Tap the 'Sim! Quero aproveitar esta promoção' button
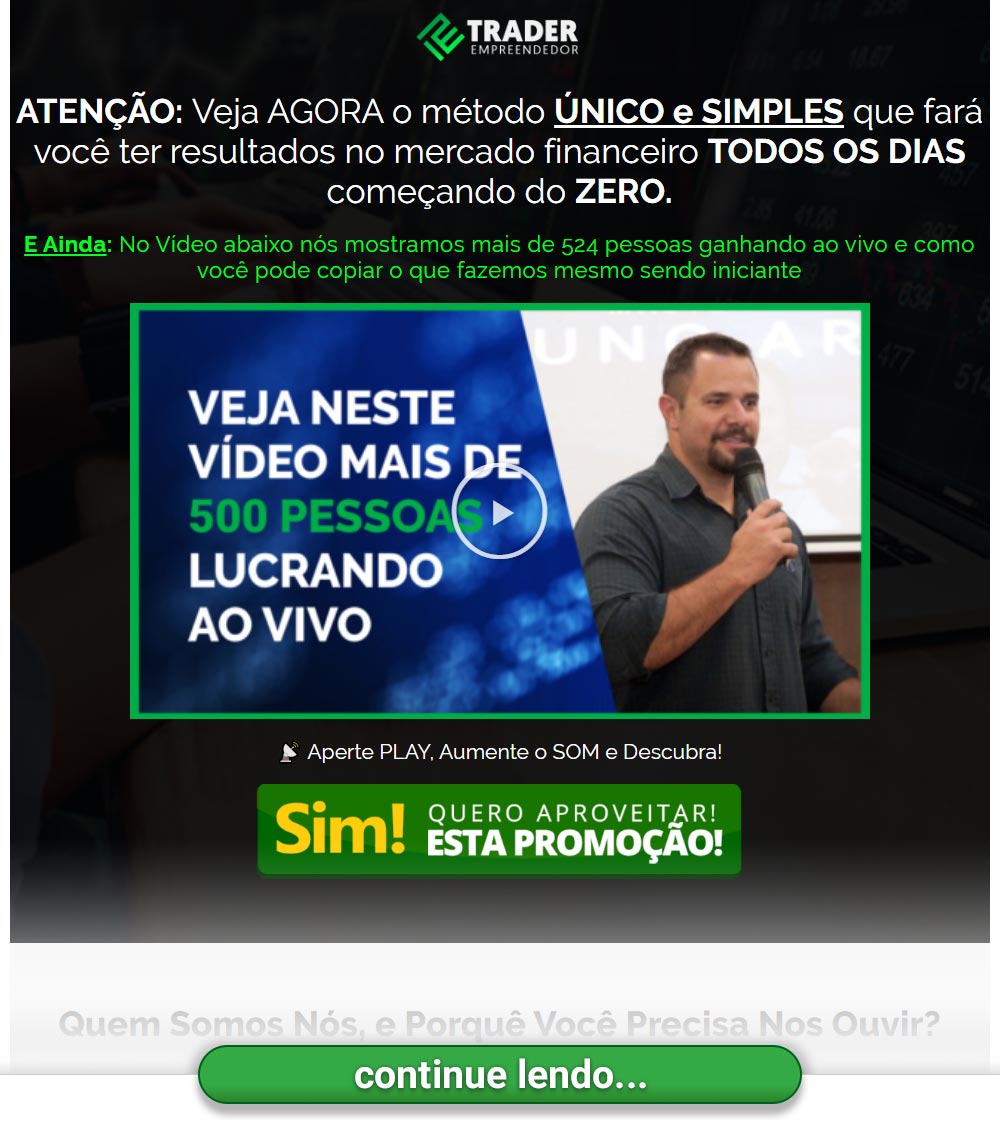Viewport: 1000px width, 1147px height. pos(499,830)
